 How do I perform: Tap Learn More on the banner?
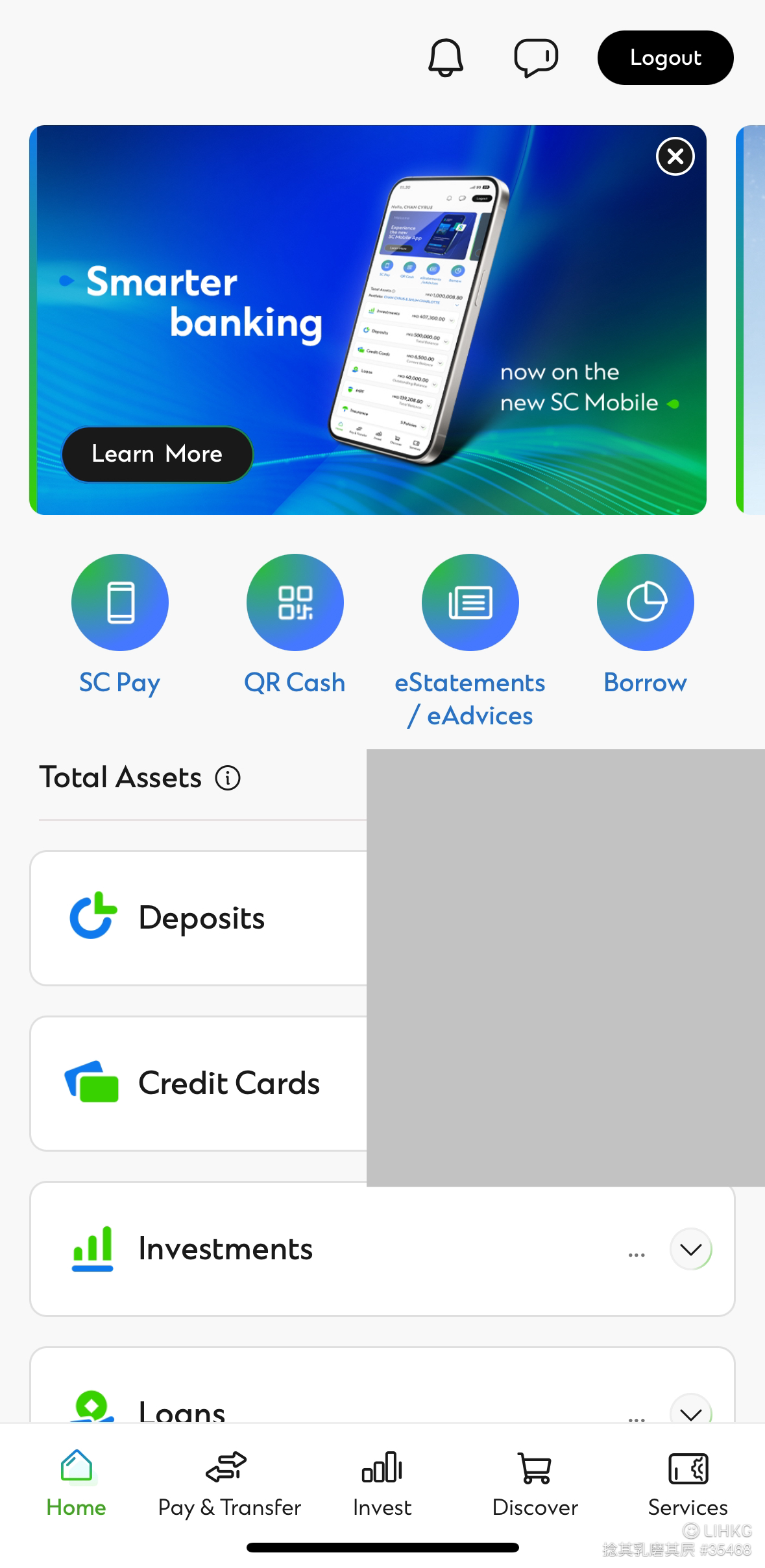tap(157, 454)
